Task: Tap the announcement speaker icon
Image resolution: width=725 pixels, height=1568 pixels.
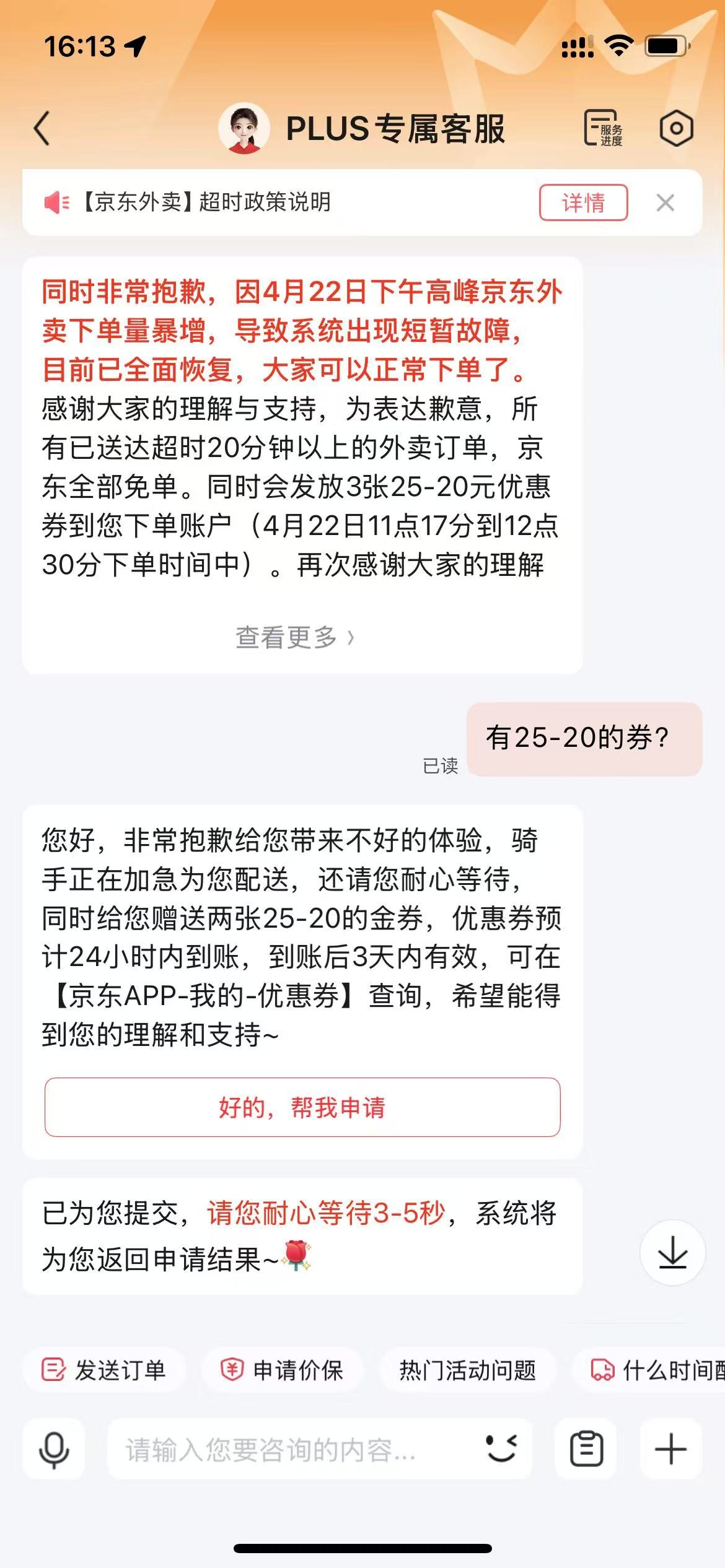Action: [56, 203]
